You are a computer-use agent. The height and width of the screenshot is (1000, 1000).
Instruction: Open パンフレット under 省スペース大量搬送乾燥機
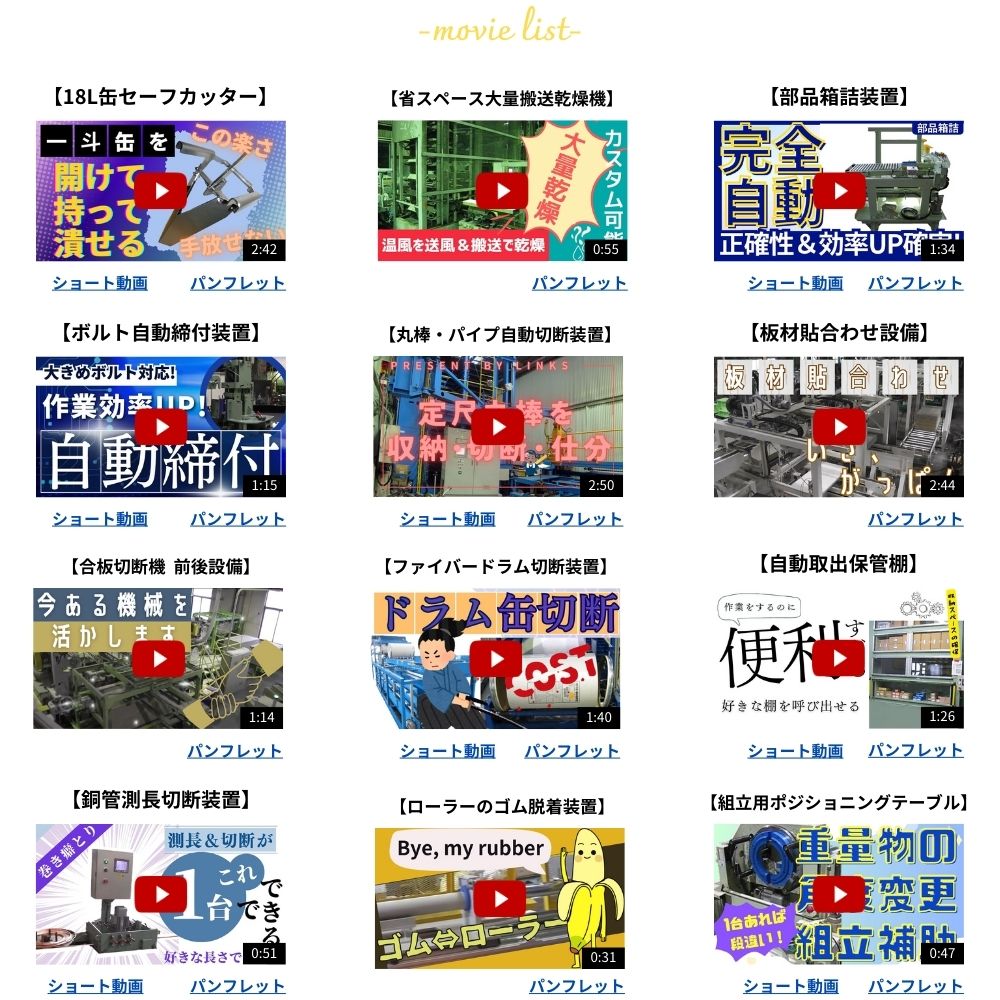pyautogui.click(x=579, y=283)
